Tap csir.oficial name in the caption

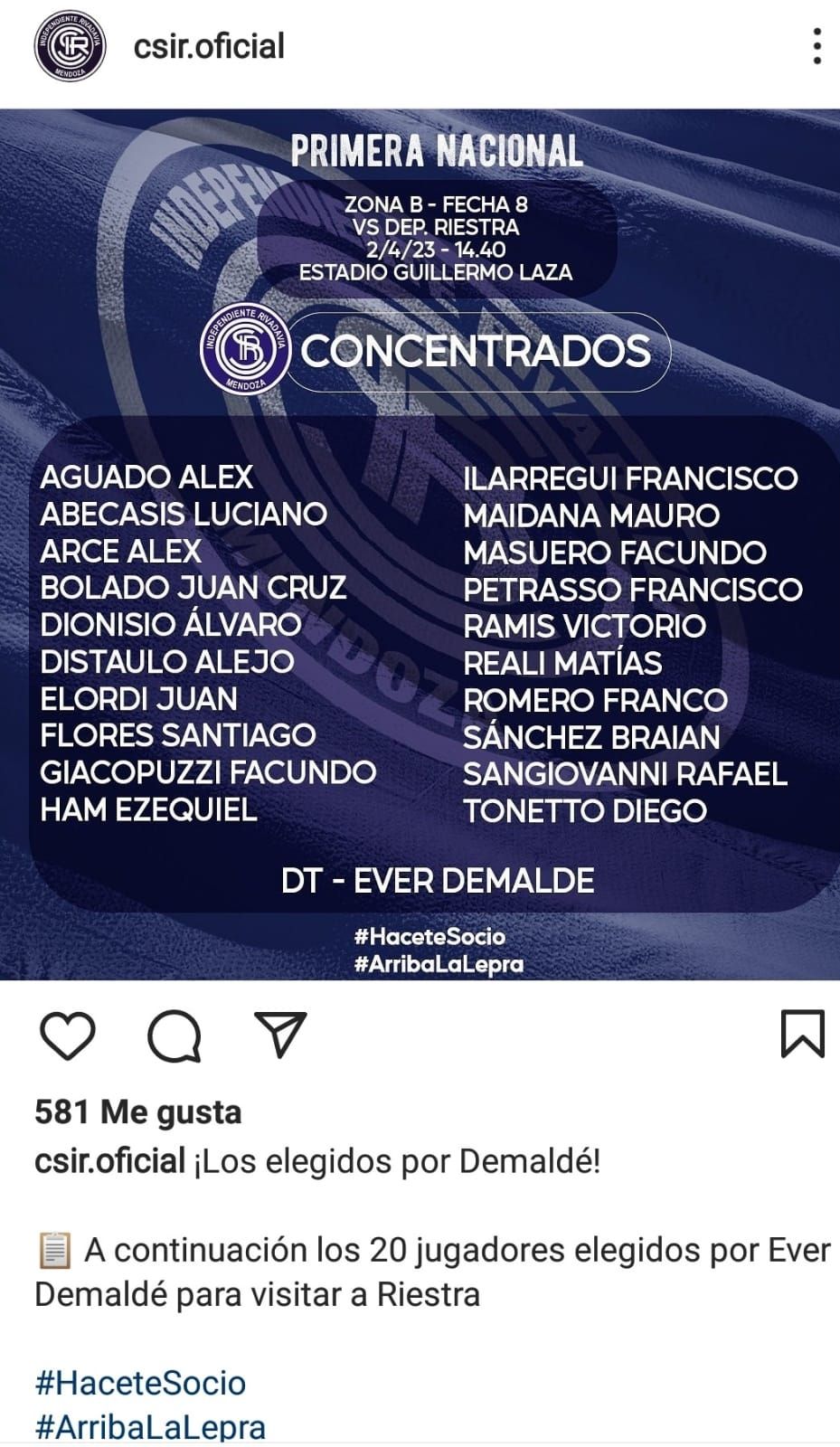109,1160
